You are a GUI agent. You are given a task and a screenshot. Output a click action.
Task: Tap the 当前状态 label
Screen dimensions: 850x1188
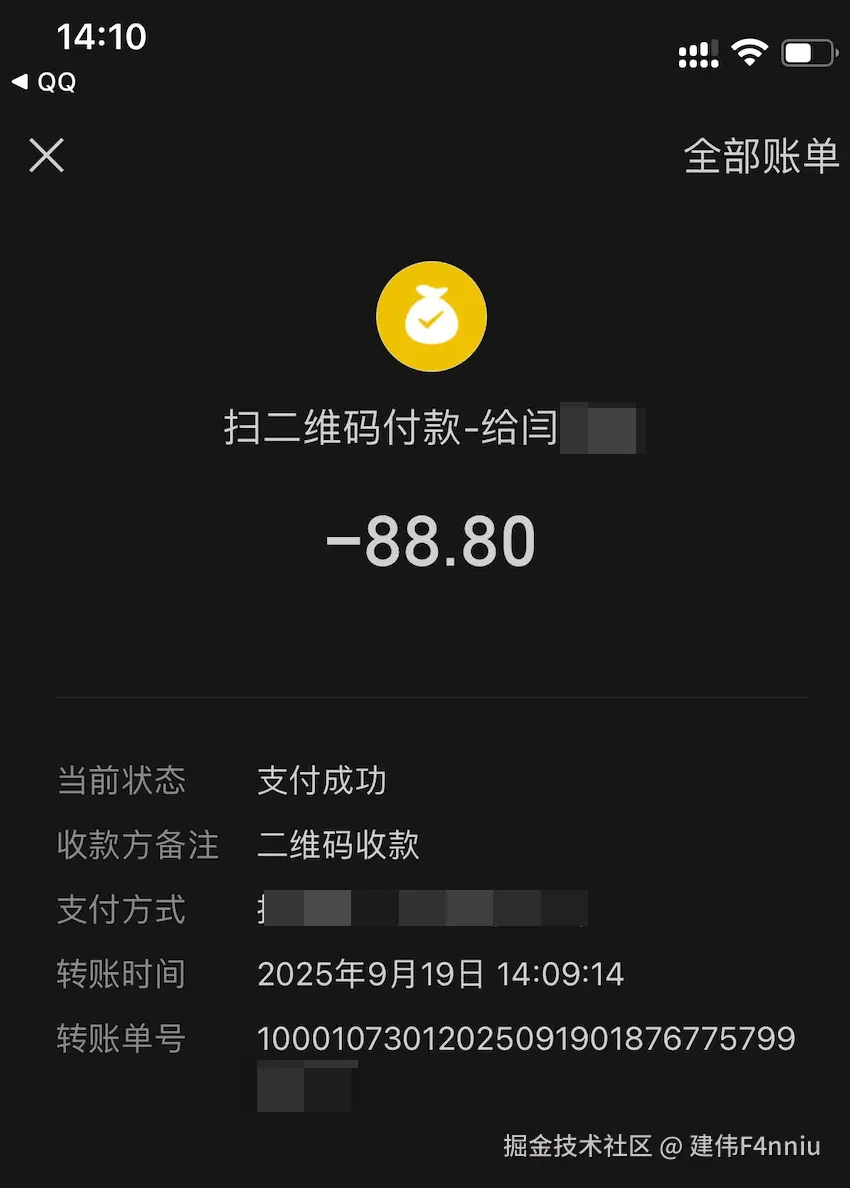pyautogui.click(x=120, y=781)
